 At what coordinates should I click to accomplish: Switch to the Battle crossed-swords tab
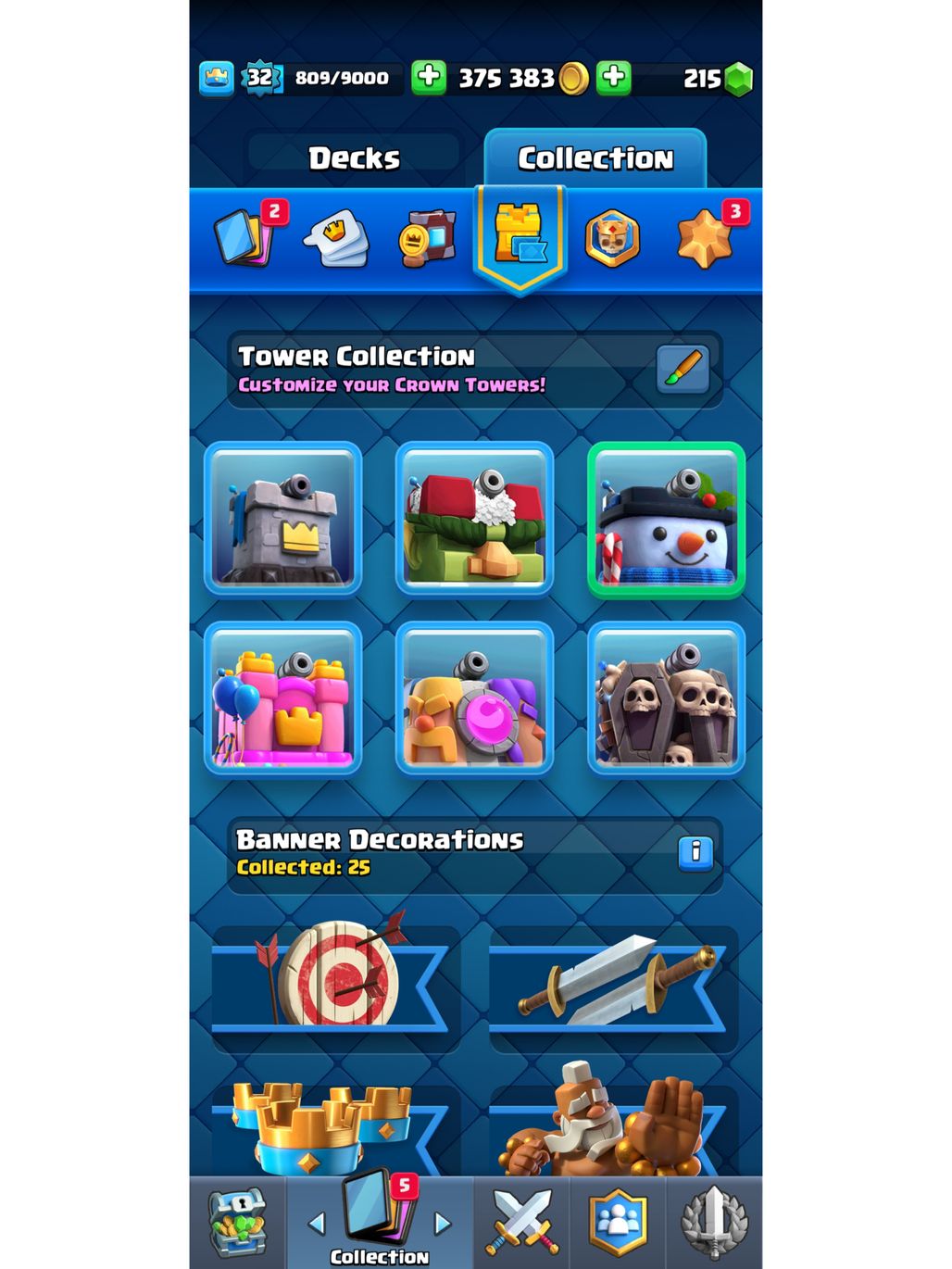click(x=521, y=1222)
